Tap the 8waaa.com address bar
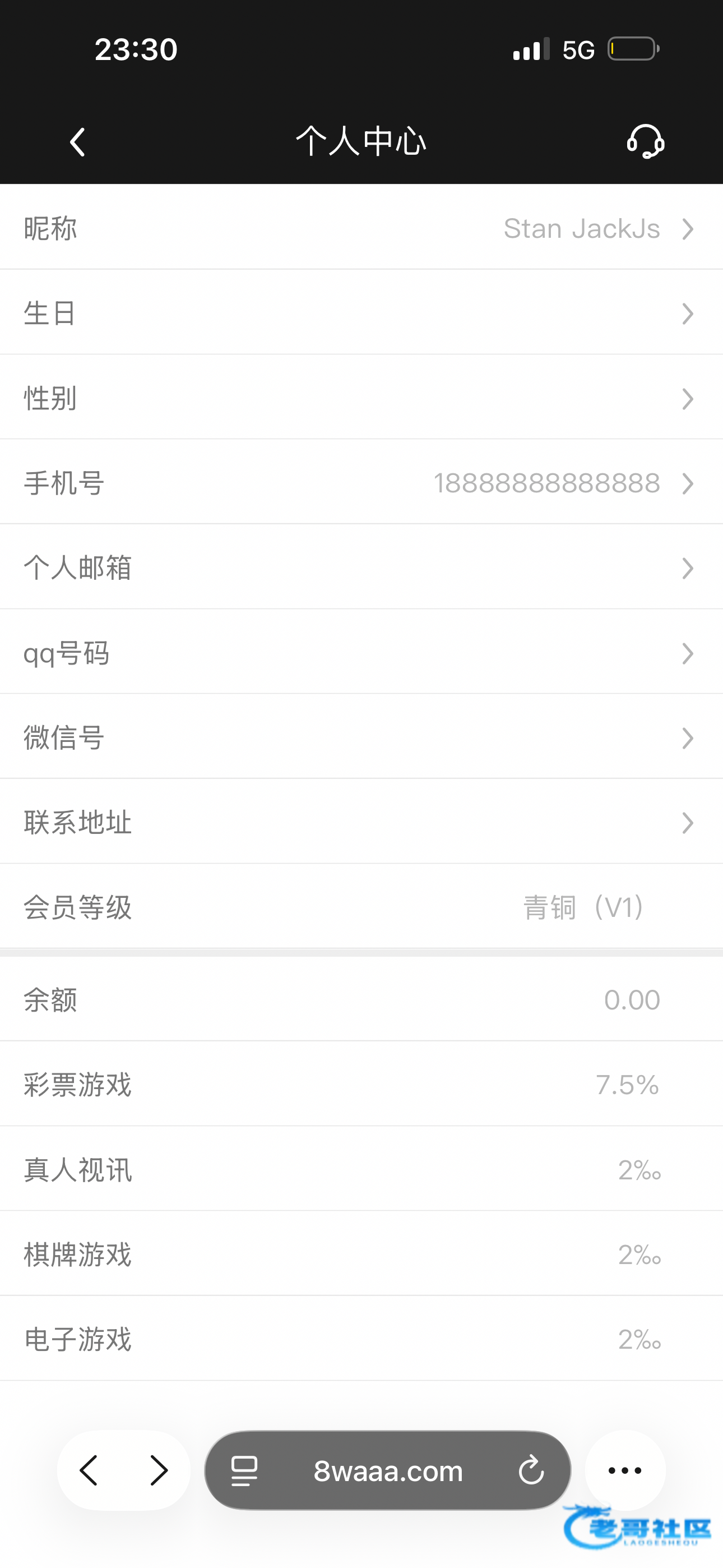The height and width of the screenshot is (1568, 723). click(388, 1470)
